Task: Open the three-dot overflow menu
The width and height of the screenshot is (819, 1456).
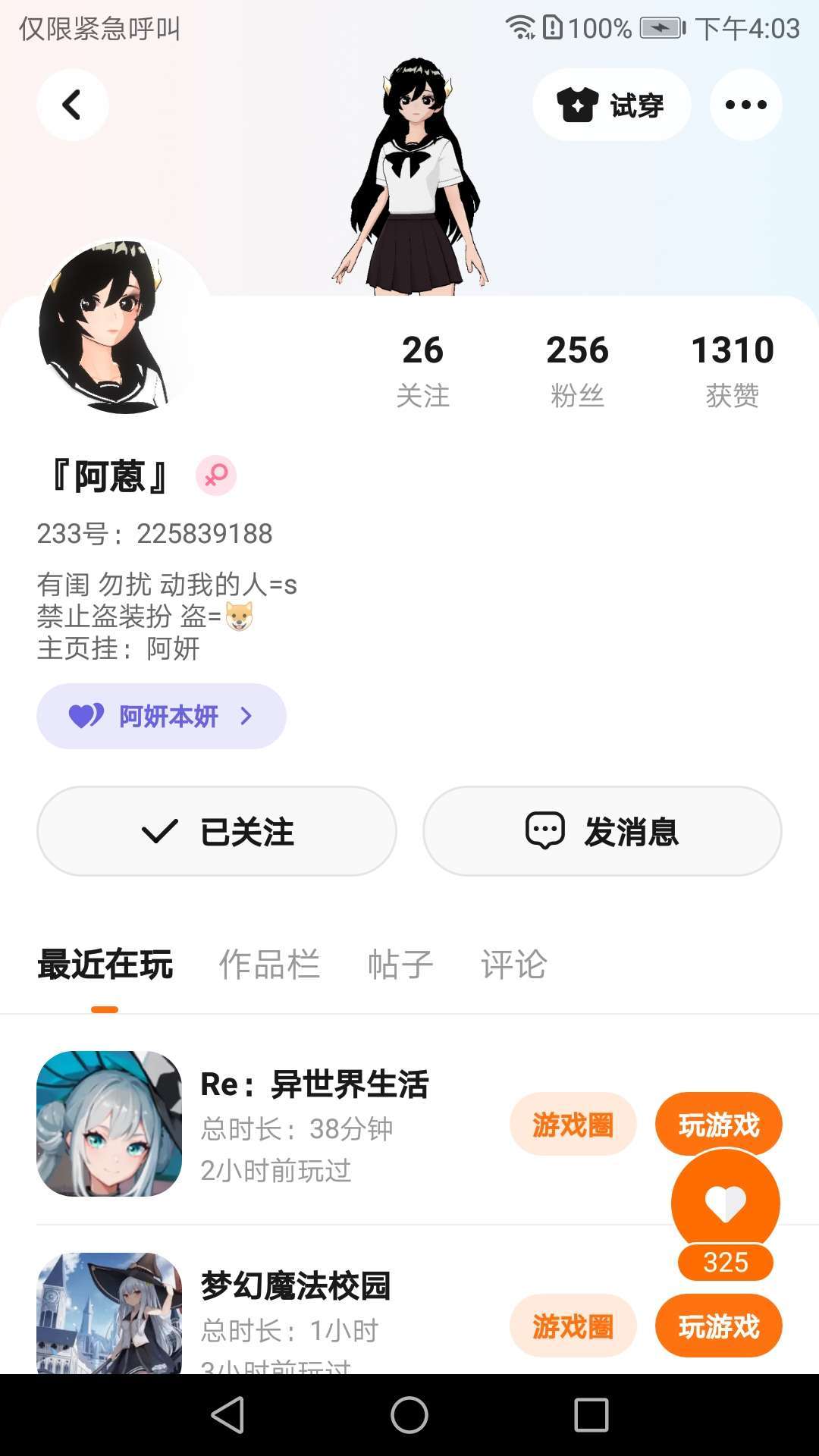Action: (745, 105)
